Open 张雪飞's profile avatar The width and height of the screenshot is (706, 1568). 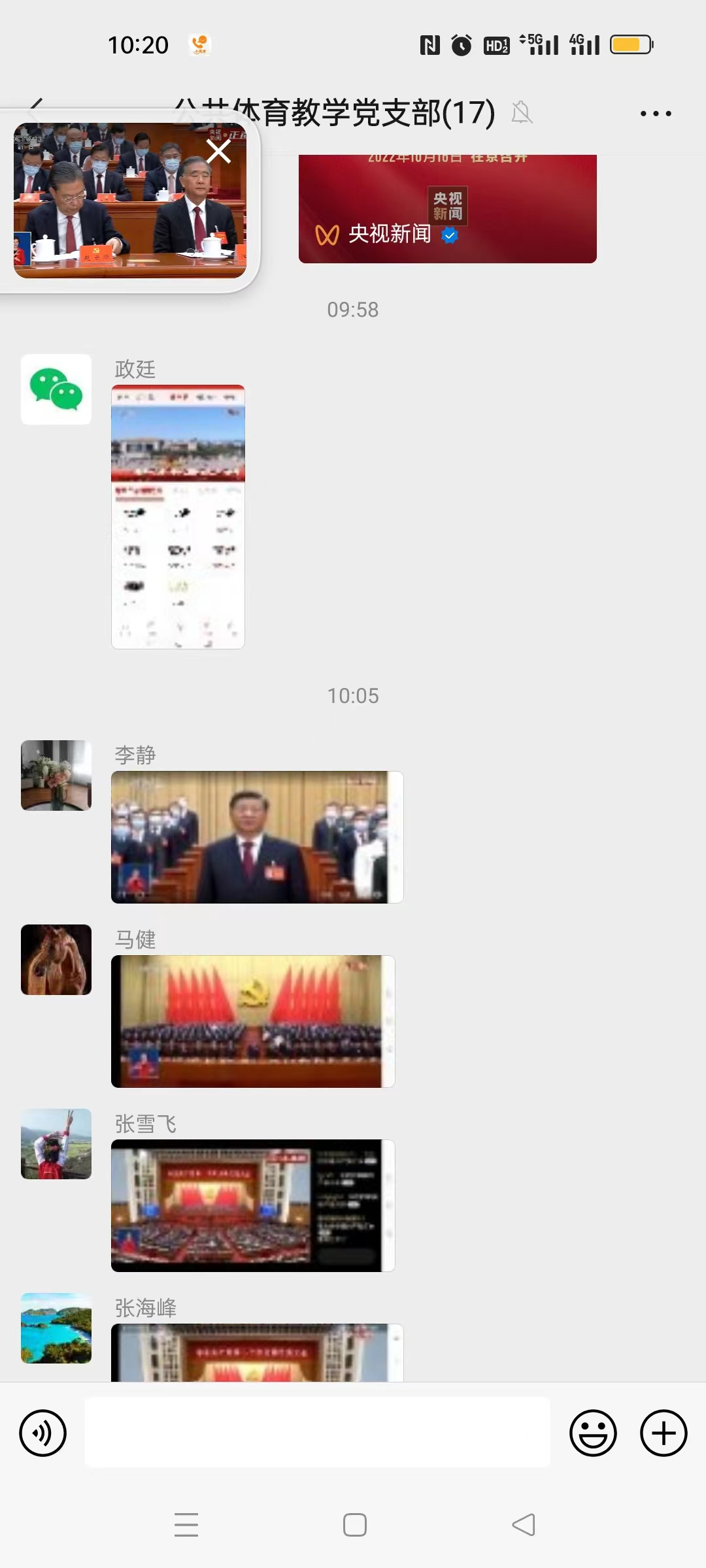coord(56,1144)
